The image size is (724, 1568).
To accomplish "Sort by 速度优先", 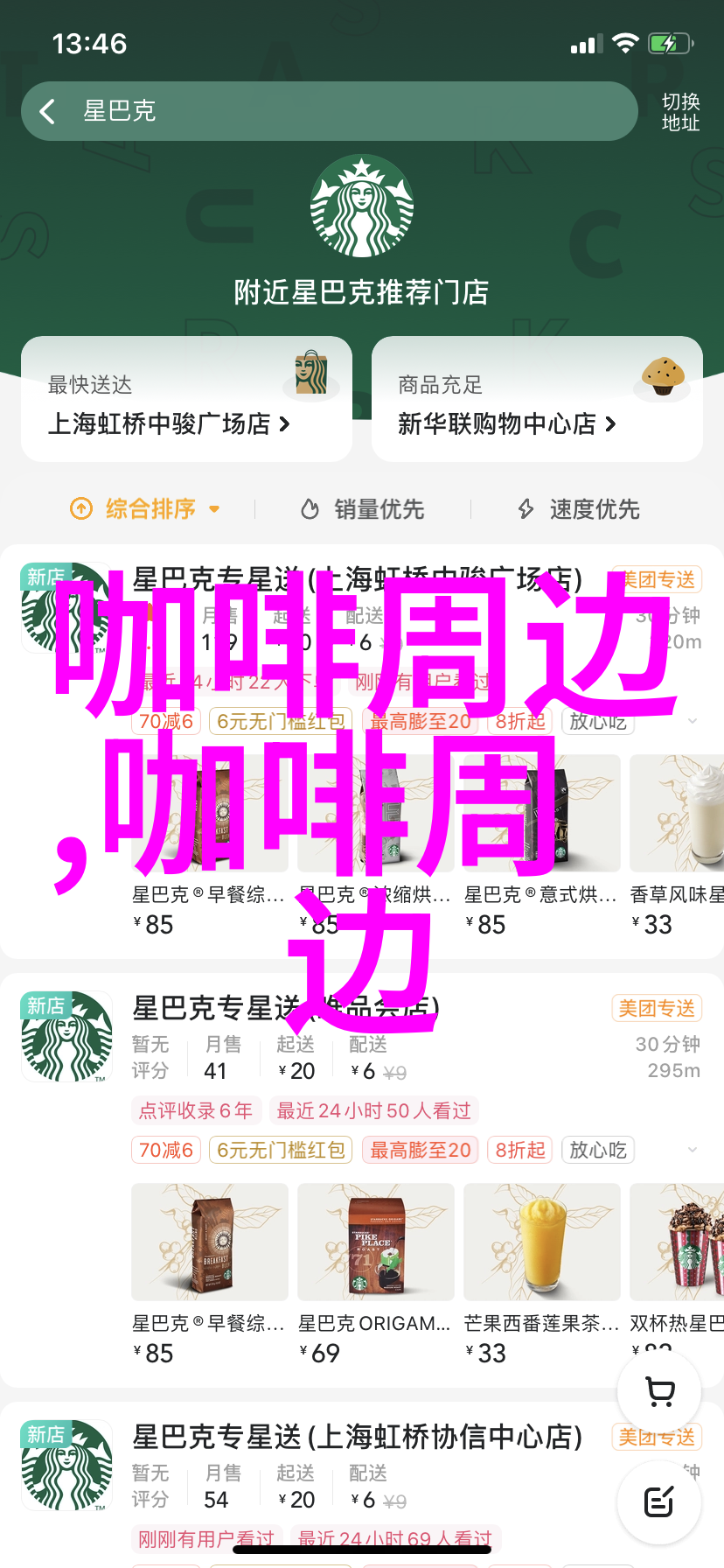I will pos(579,508).
